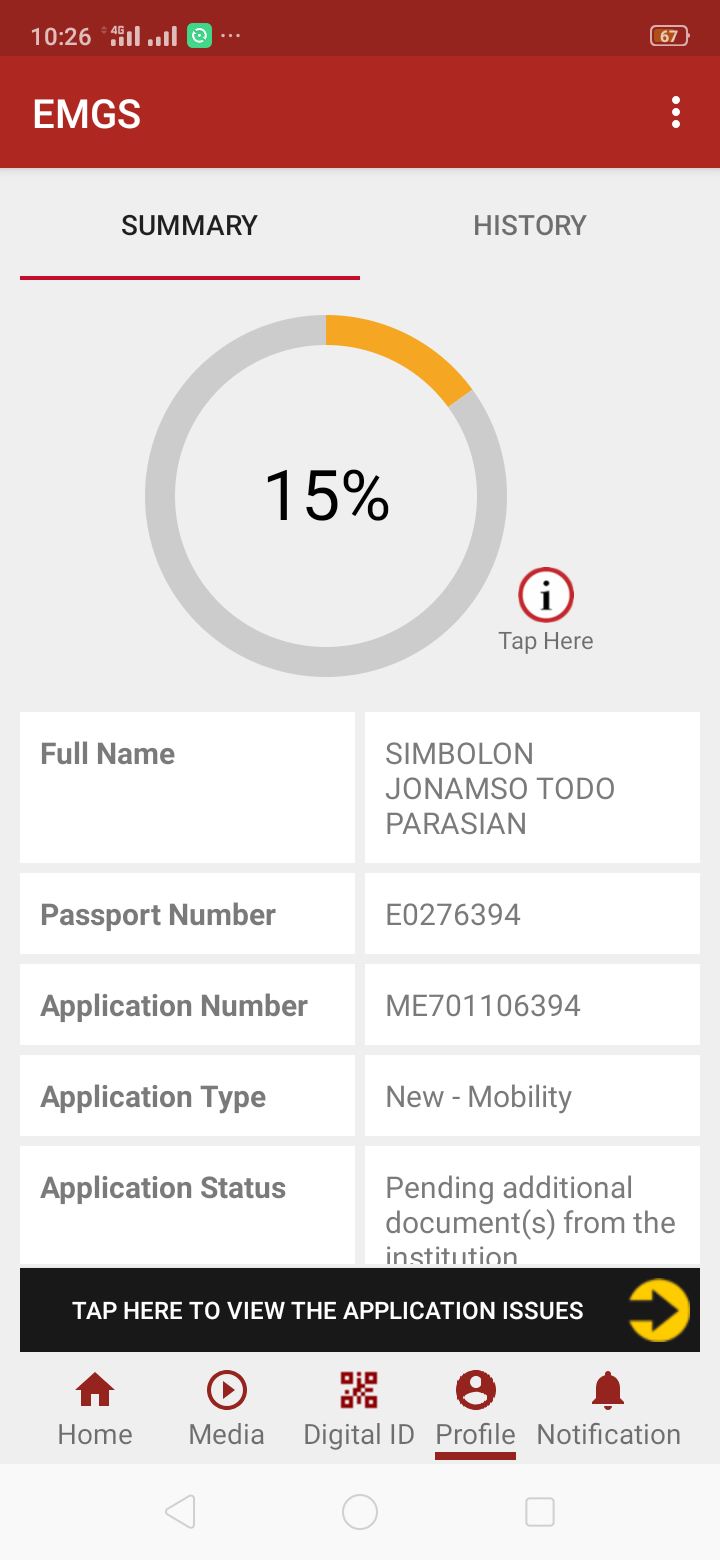Tap the info icon beside the progress circle
720x1560 pixels.
pos(545,596)
